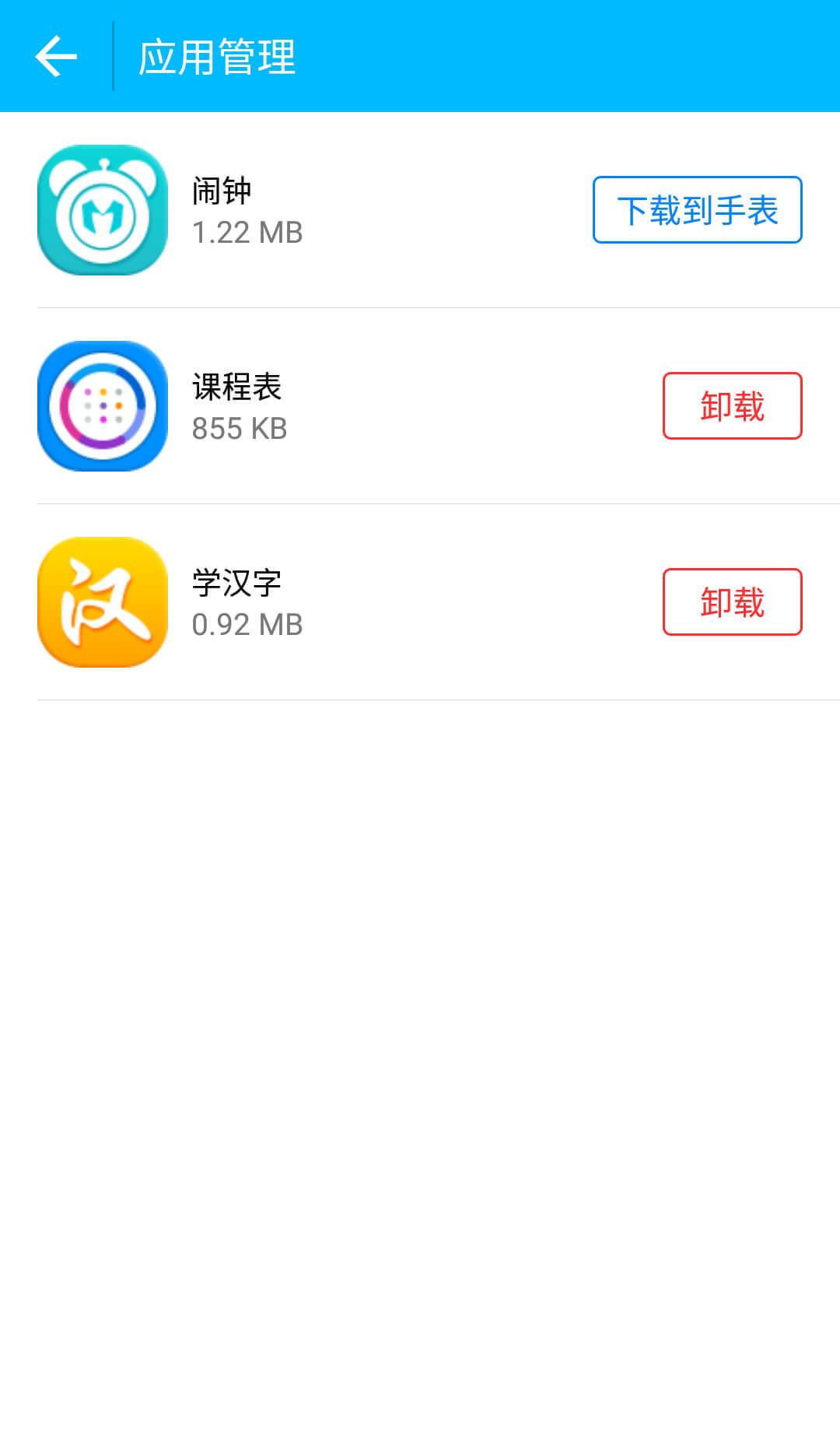Image resolution: width=840 pixels, height=1438 pixels.
Task: Uninstall the 学汉字 app
Action: coord(732,602)
